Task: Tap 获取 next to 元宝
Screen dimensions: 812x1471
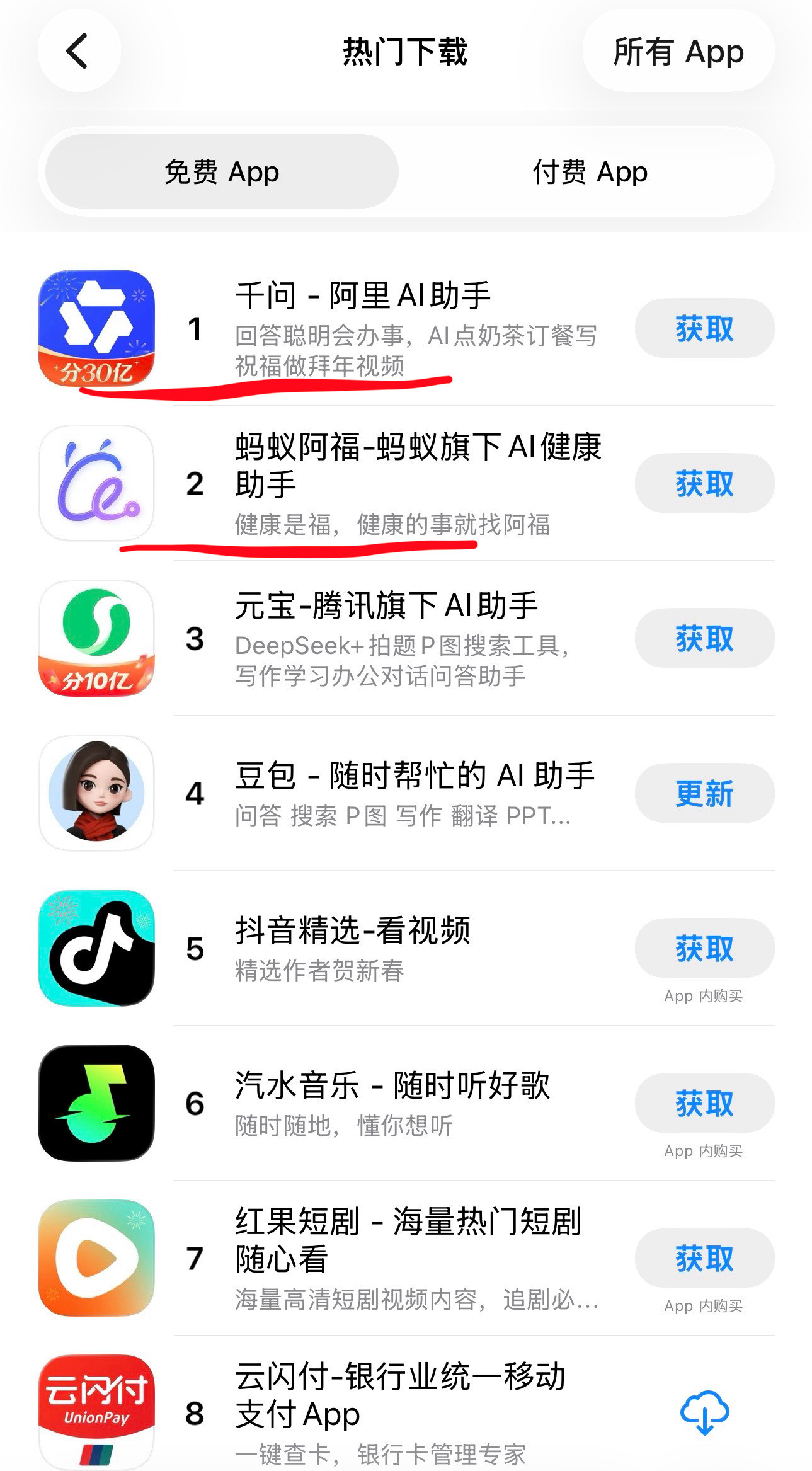Action: (704, 639)
